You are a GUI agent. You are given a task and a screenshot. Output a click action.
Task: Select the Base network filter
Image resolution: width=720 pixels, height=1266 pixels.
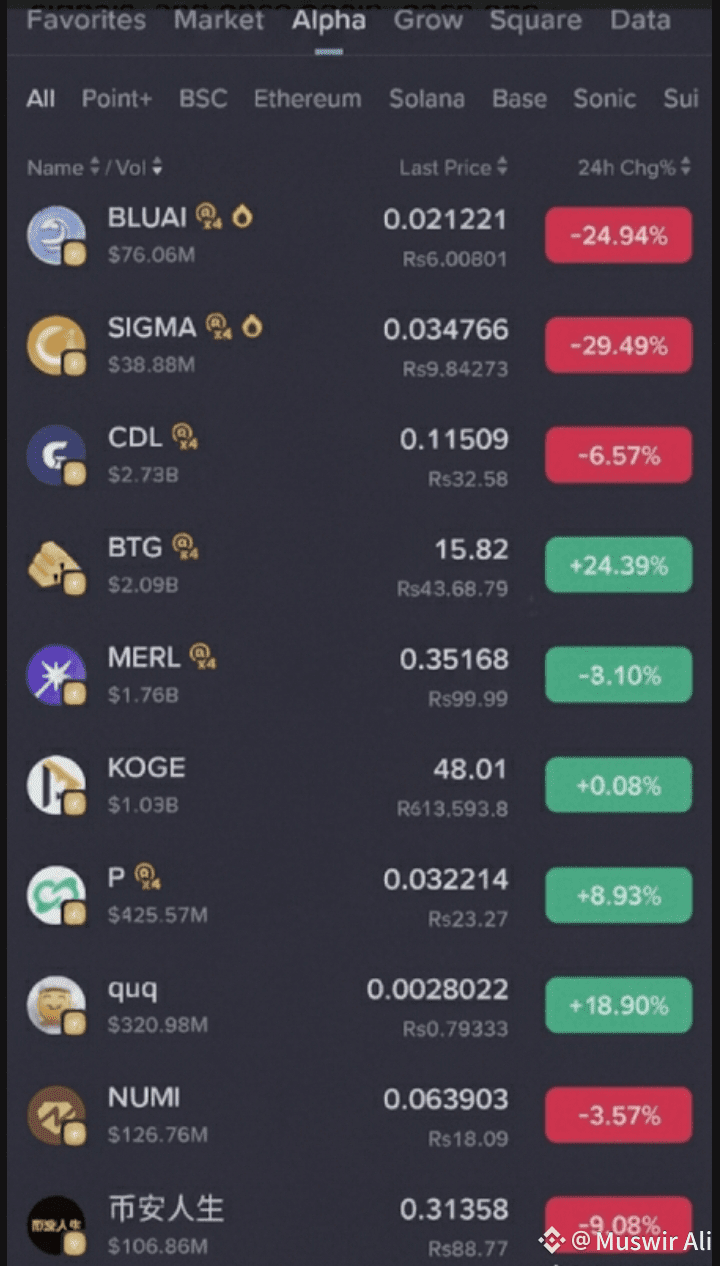pyautogui.click(x=519, y=99)
